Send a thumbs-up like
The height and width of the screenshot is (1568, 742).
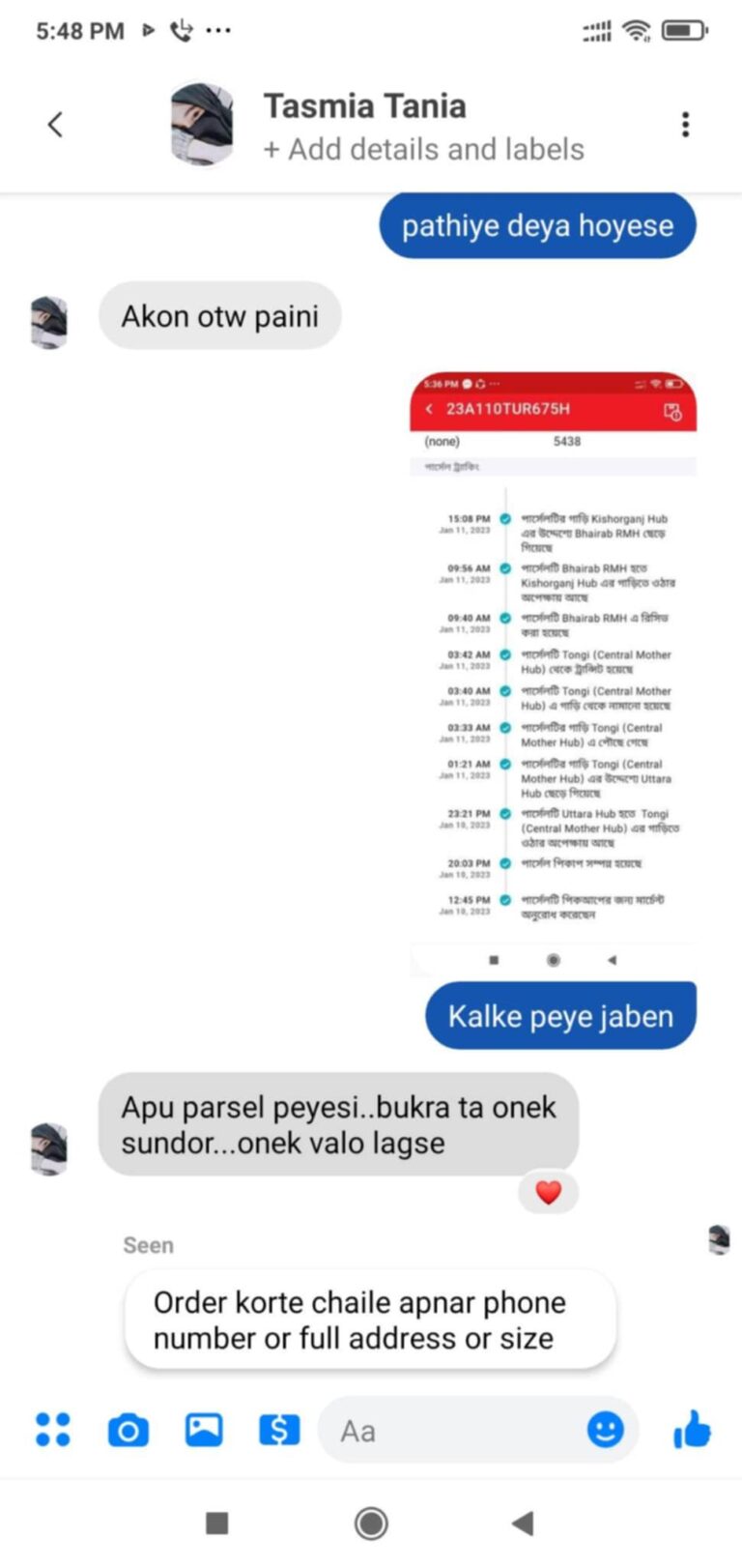(x=692, y=1429)
